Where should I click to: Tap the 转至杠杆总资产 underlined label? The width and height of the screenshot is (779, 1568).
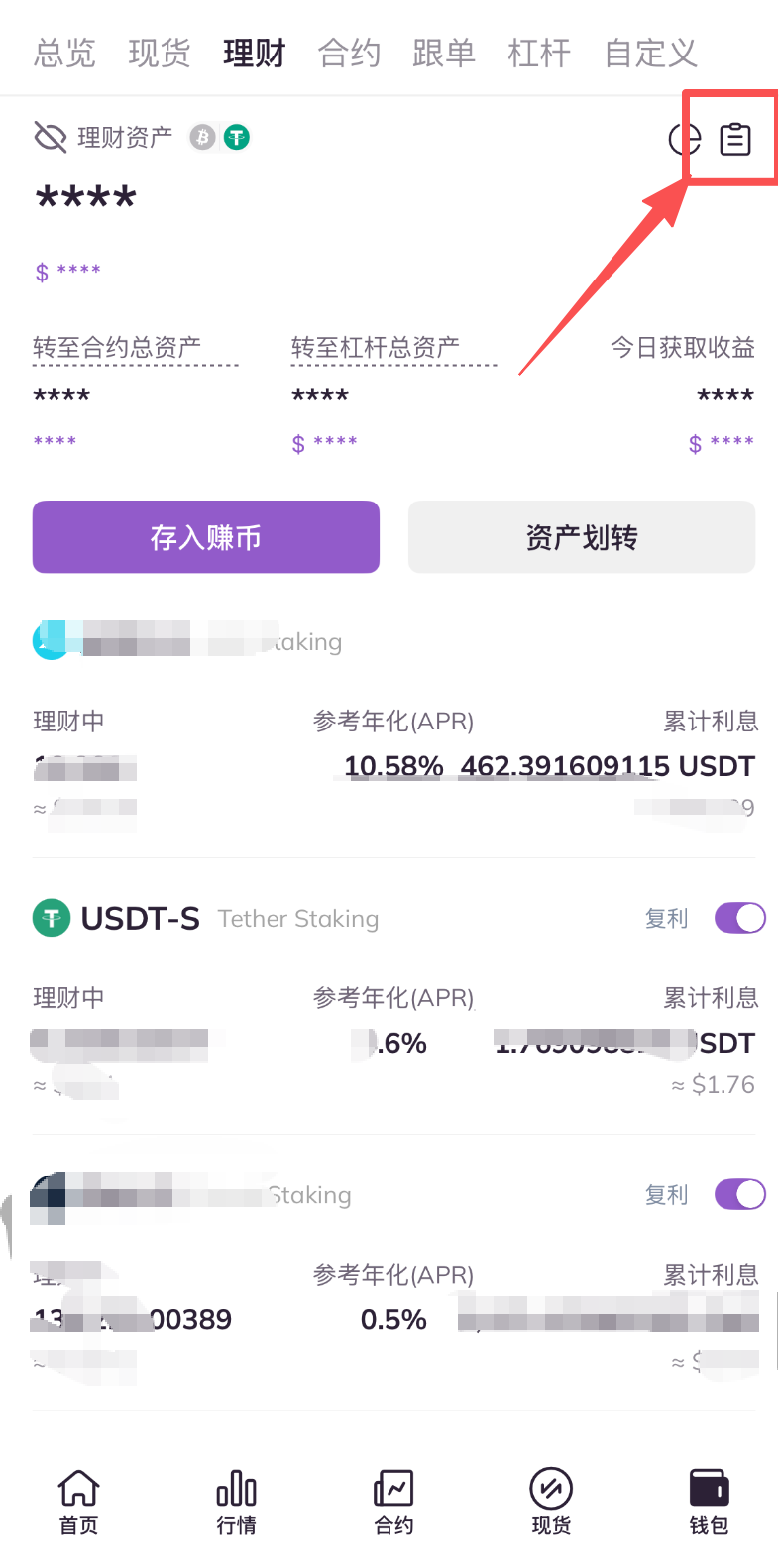pyautogui.click(x=376, y=348)
